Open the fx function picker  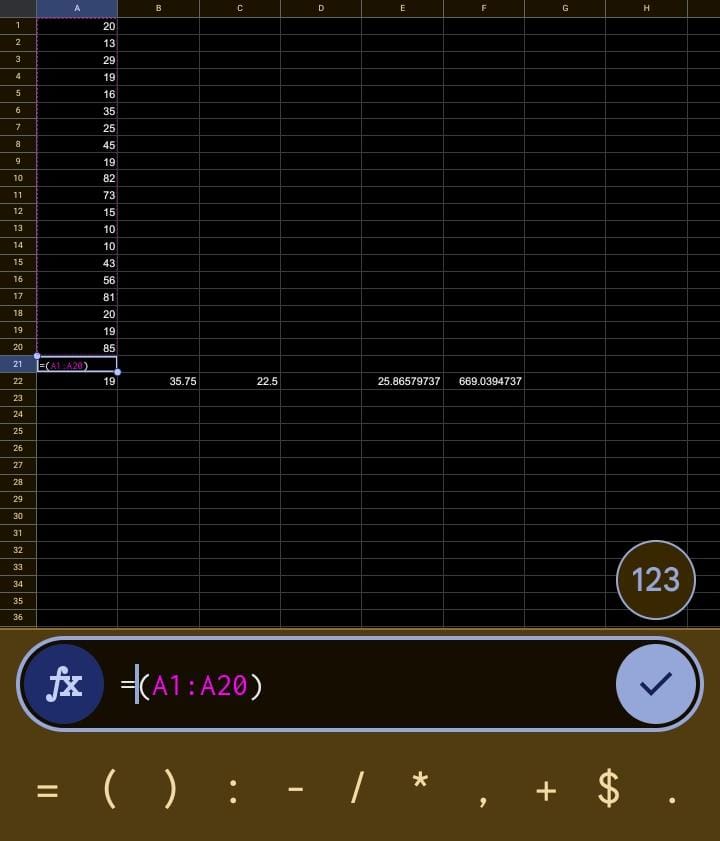(65, 684)
